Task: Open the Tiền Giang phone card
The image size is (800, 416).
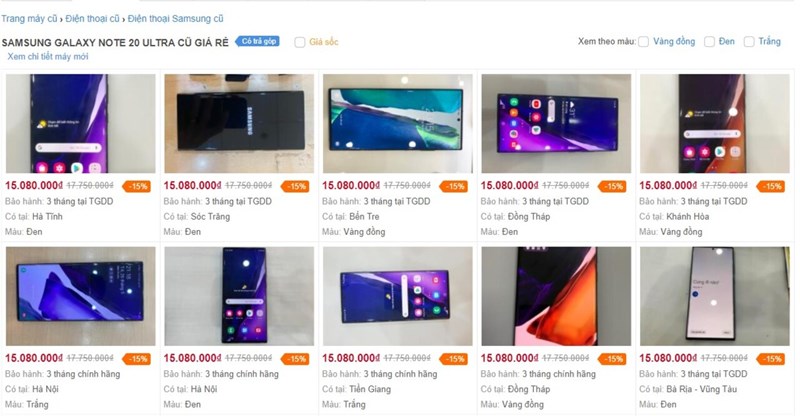Action: coord(397,296)
